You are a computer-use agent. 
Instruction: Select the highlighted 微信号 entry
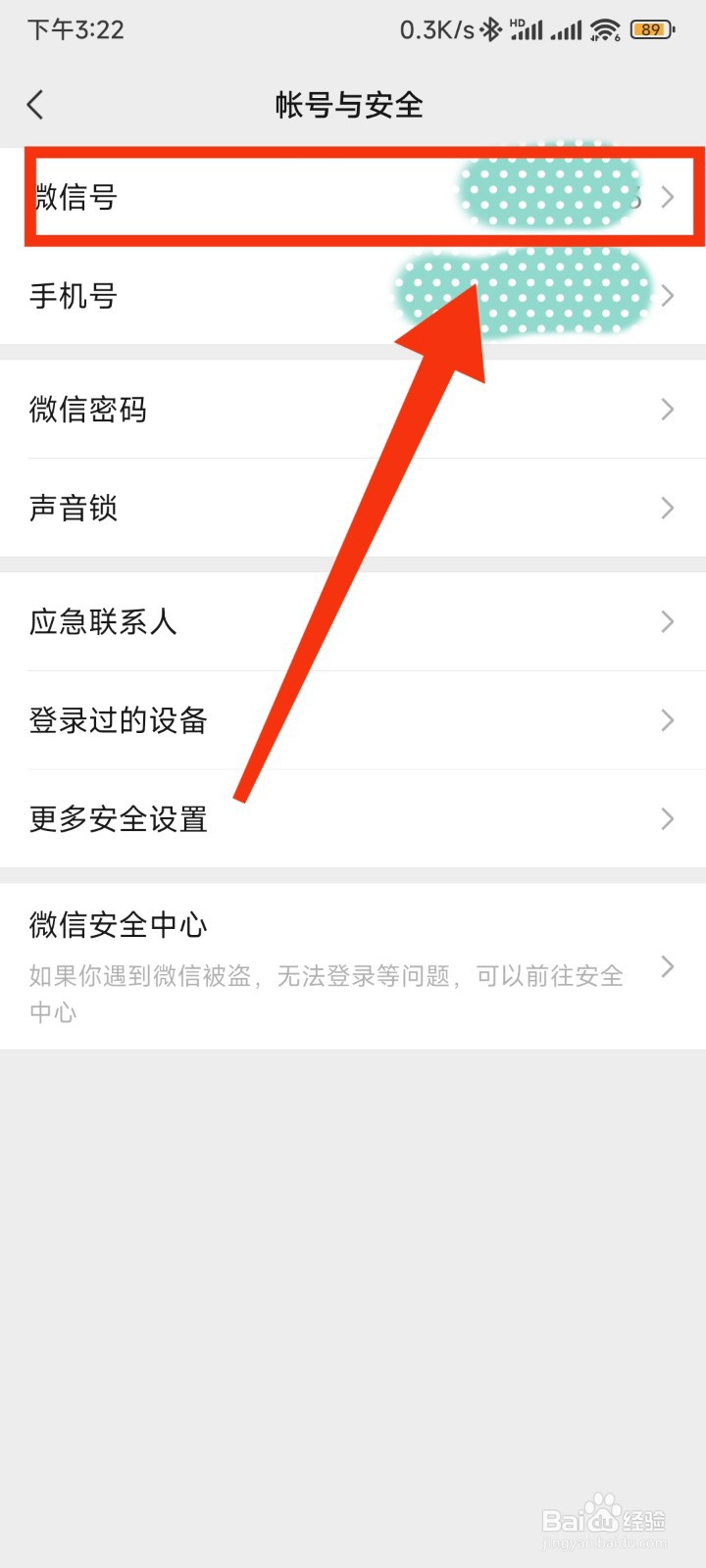(196, 196)
